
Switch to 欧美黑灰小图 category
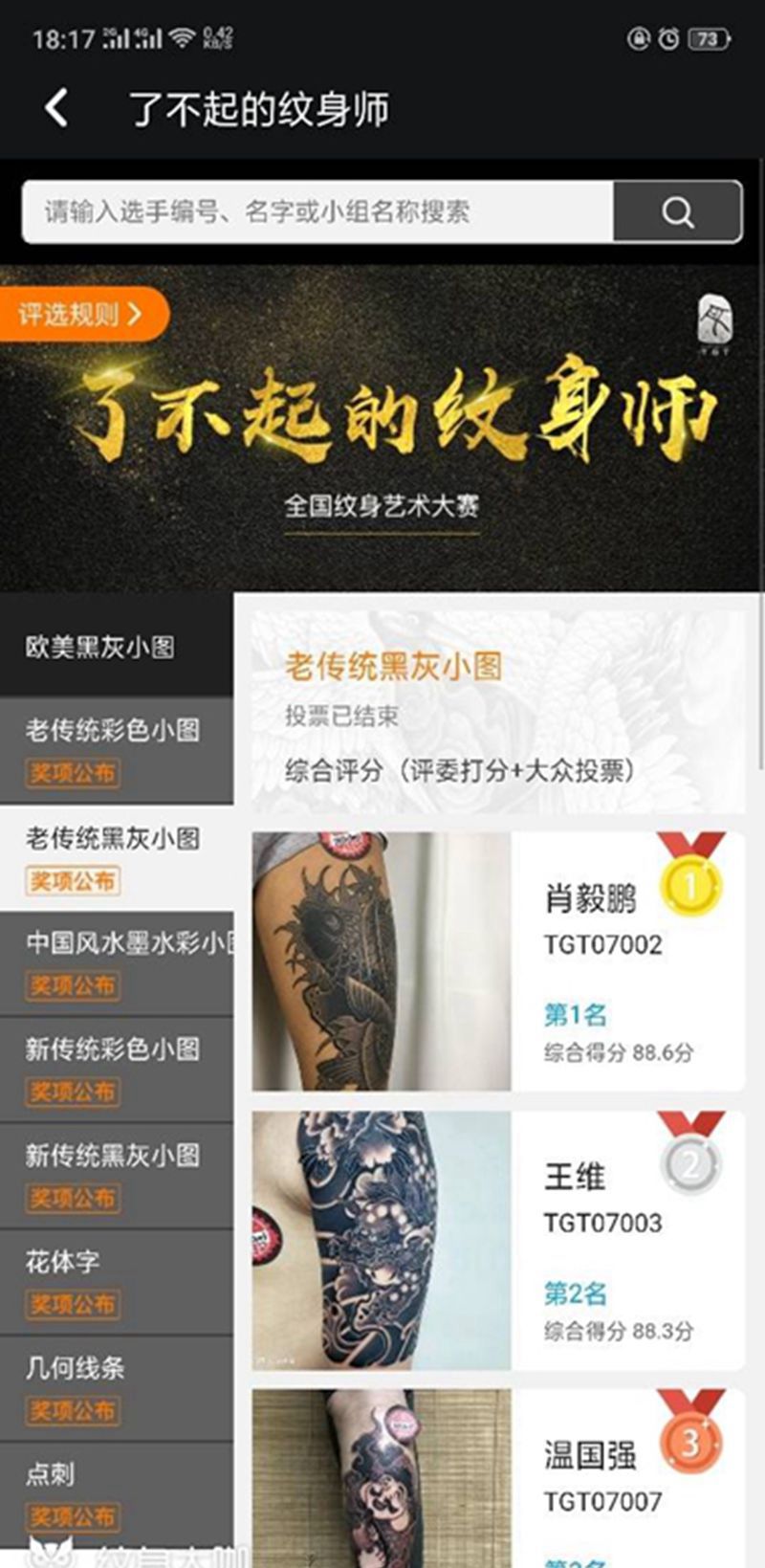click(116, 647)
